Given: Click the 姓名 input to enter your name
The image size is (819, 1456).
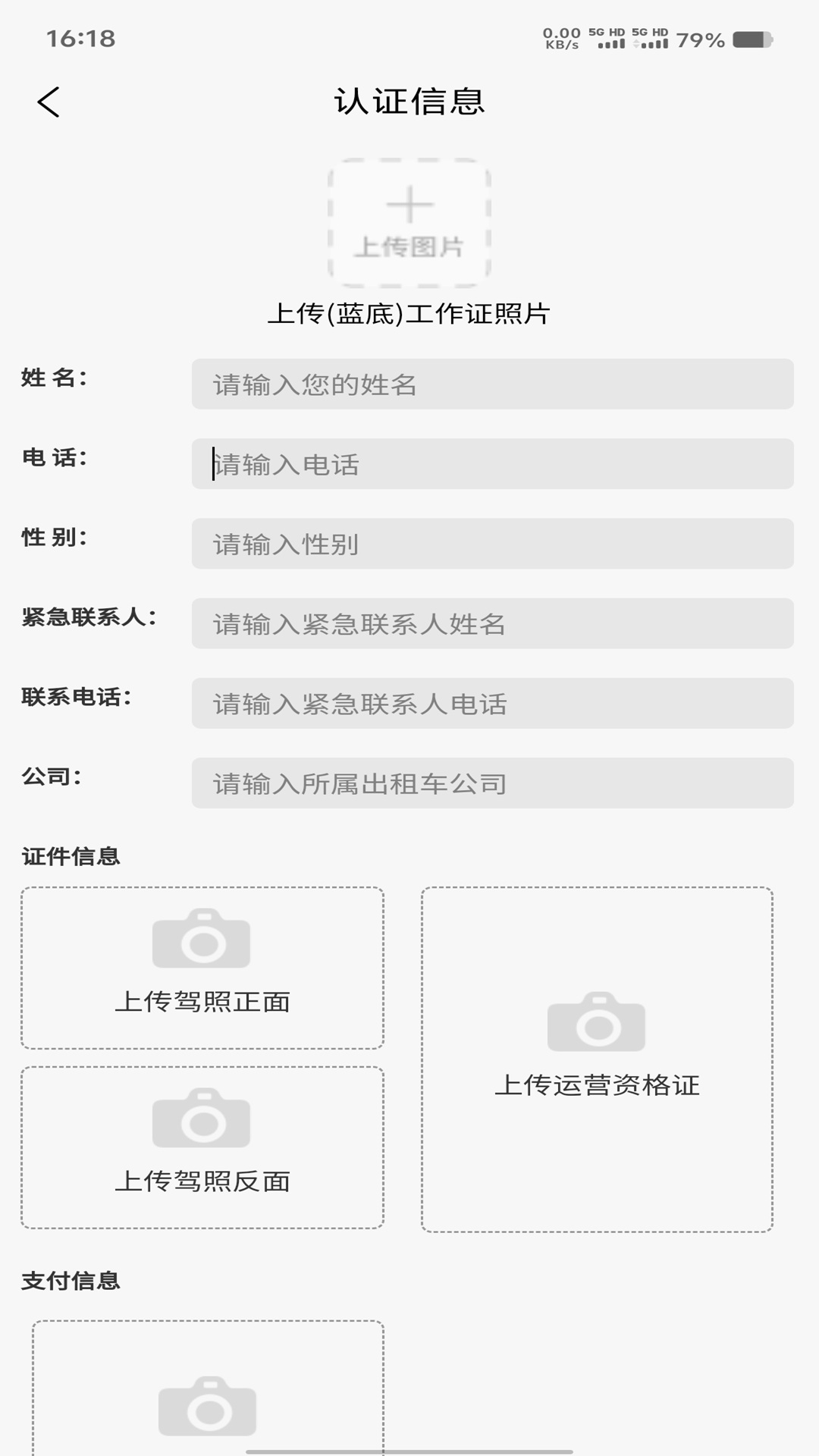Looking at the screenshot, I should click(493, 382).
